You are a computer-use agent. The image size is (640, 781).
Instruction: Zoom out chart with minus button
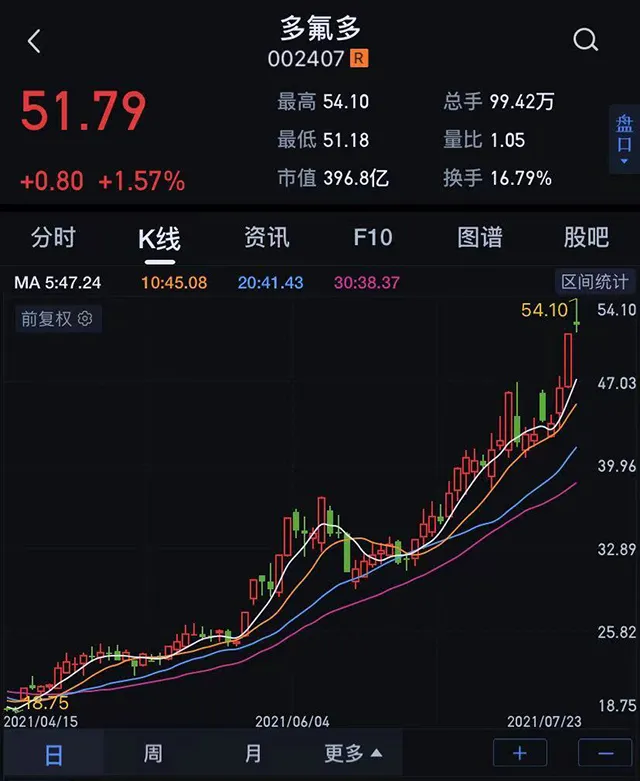(x=604, y=754)
